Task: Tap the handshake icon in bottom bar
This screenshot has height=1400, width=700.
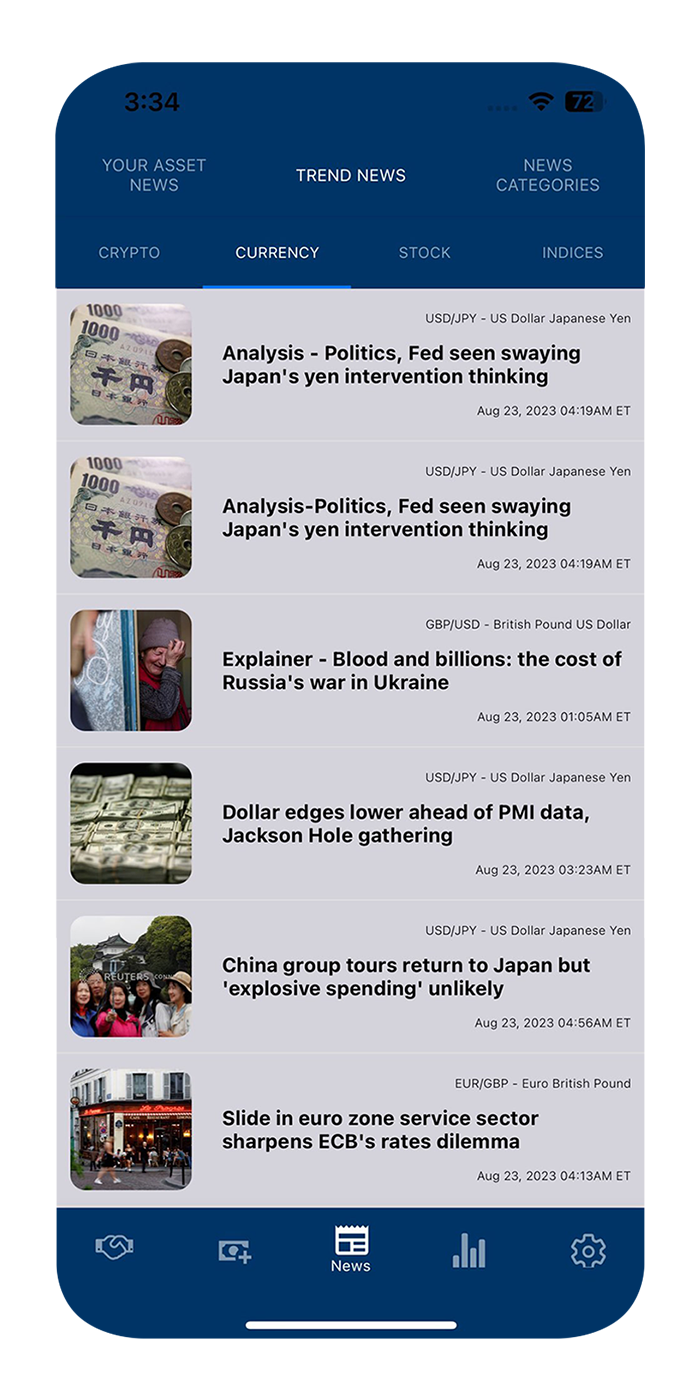Action: 114,1247
